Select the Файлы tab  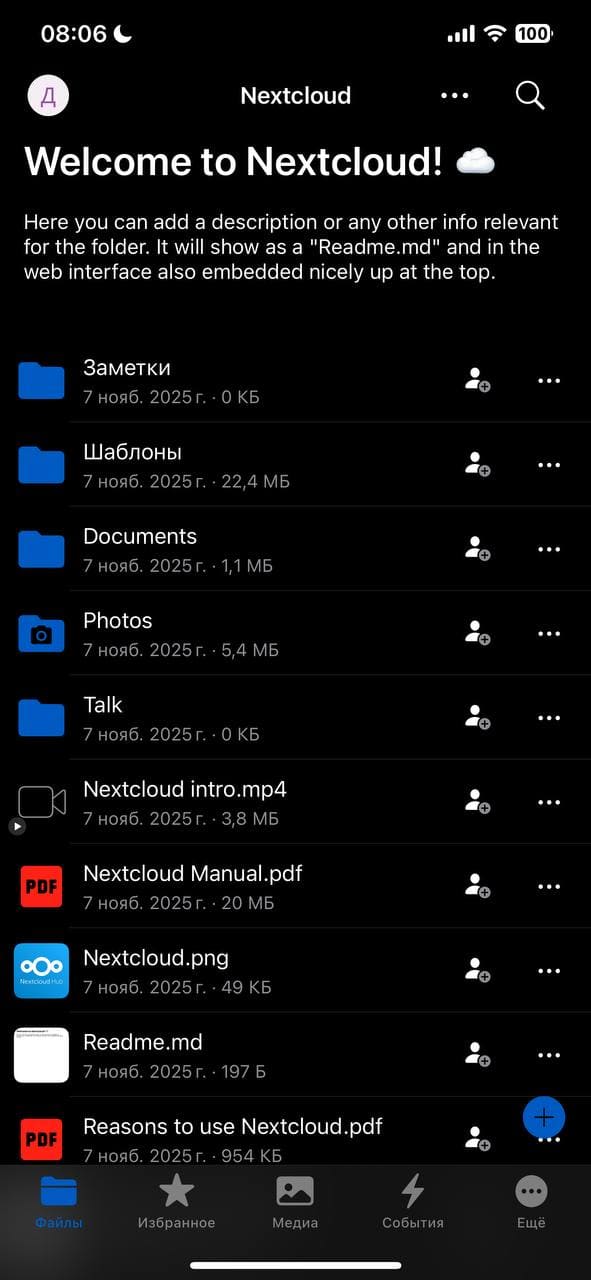(x=59, y=1201)
